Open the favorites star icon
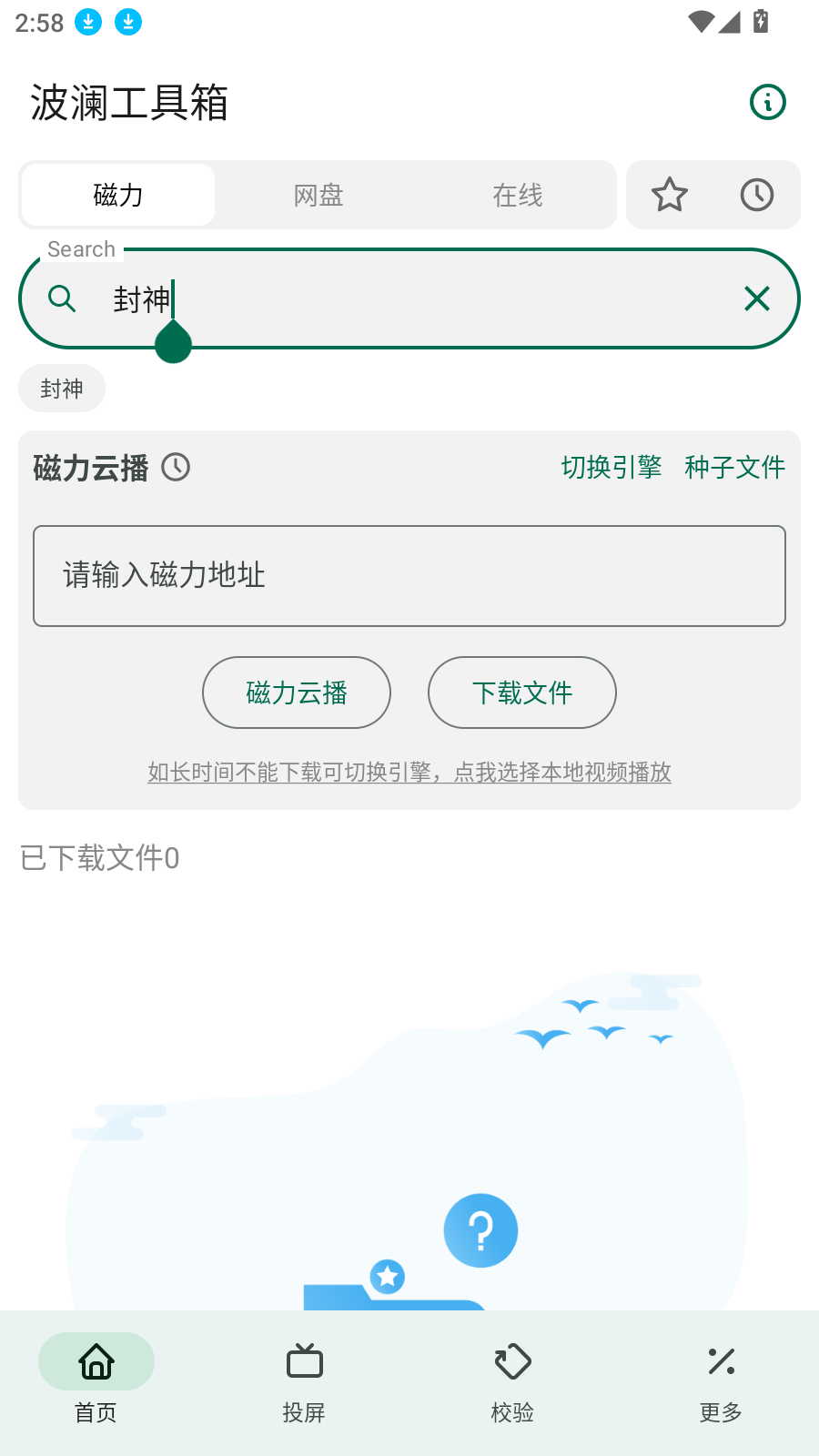The width and height of the screenshot is (819, 1456). (x=671, y=194)
